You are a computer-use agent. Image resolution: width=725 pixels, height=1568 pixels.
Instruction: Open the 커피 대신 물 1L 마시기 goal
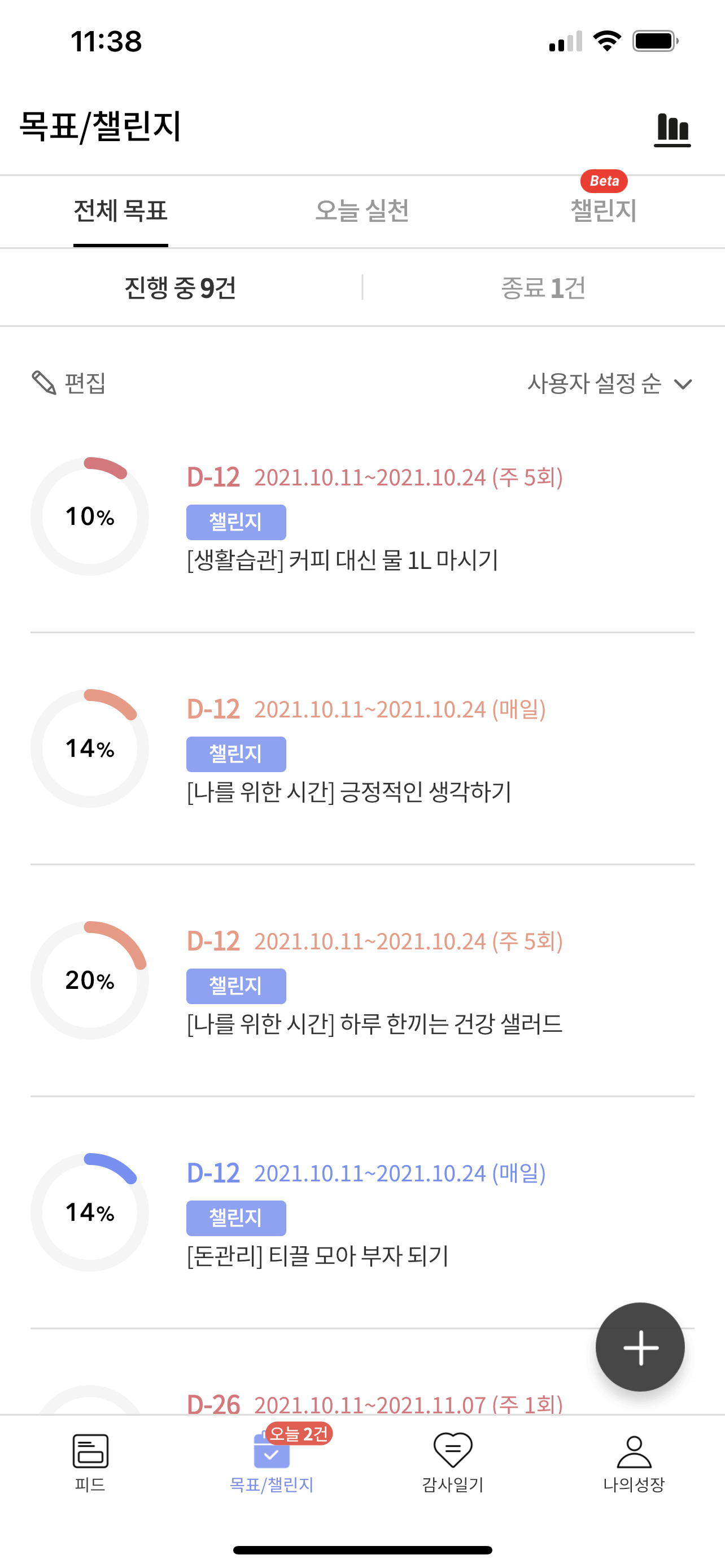click(362, 517)
